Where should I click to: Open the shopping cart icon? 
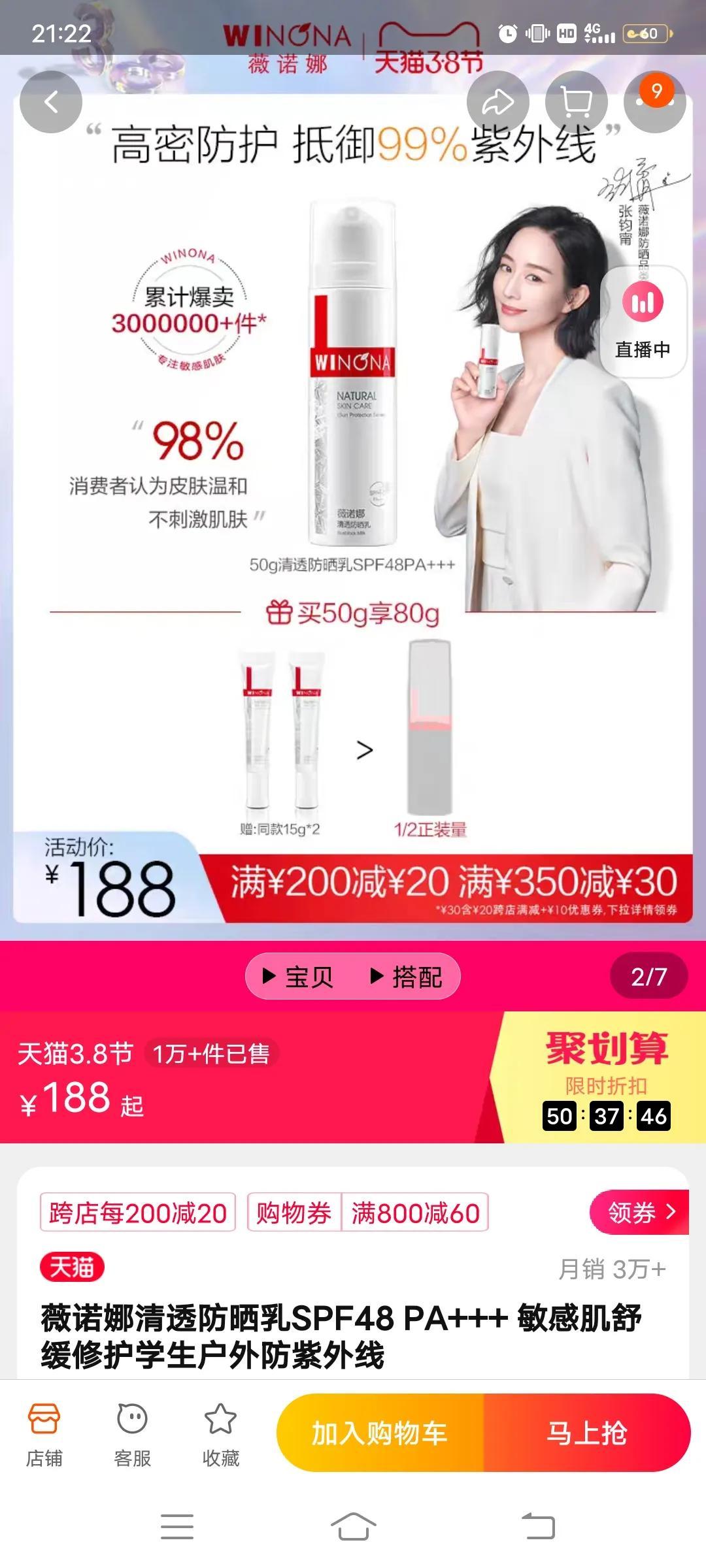click(576, 102)
